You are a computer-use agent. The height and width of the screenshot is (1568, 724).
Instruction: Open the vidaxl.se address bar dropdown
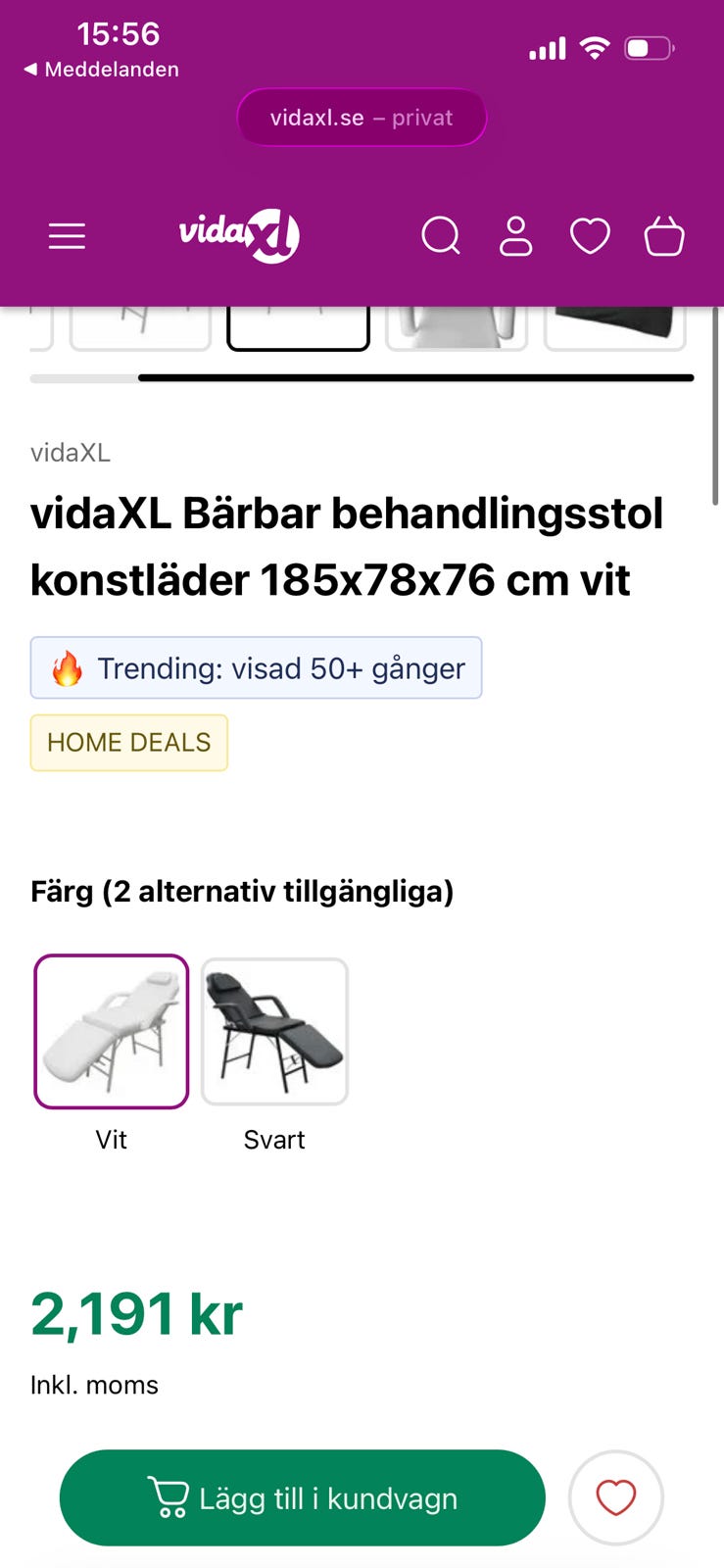(x=362, y=117)
